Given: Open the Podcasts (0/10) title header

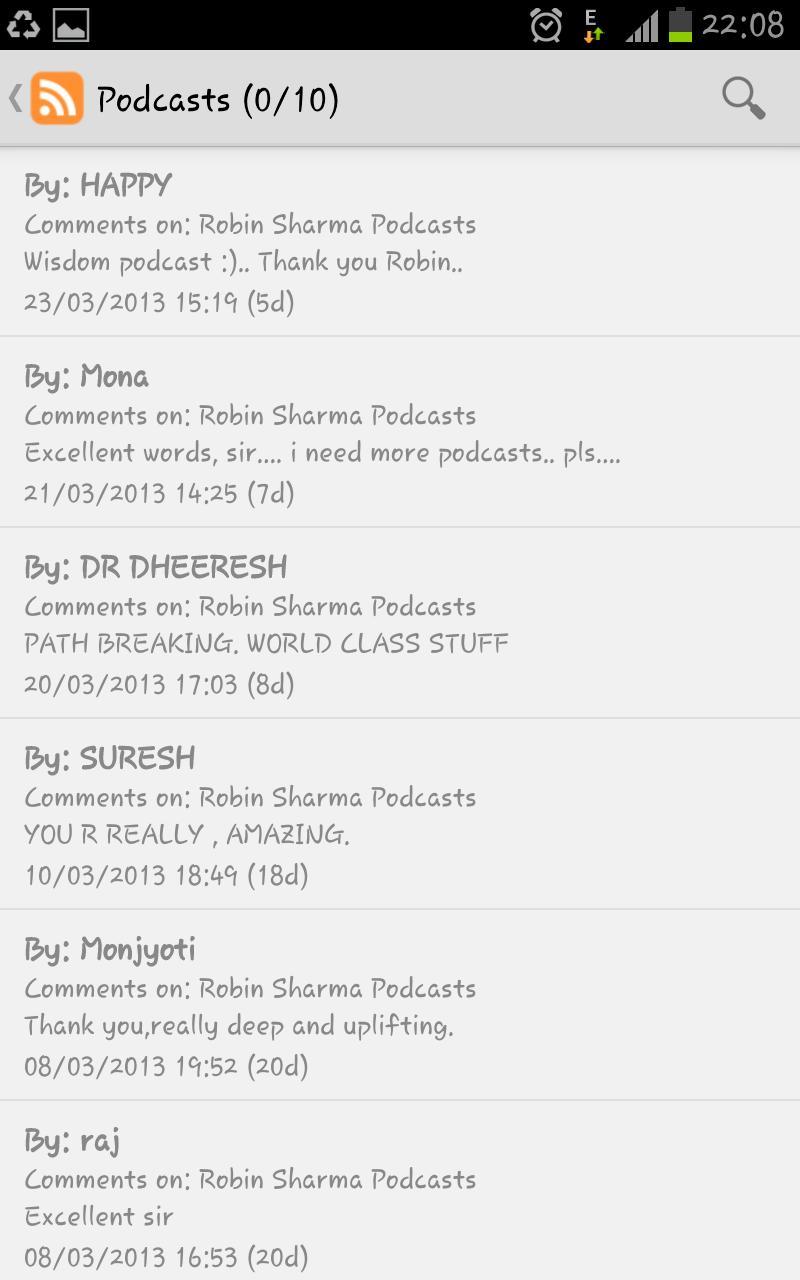Looking at the screenshot, I should pos(216,97).
